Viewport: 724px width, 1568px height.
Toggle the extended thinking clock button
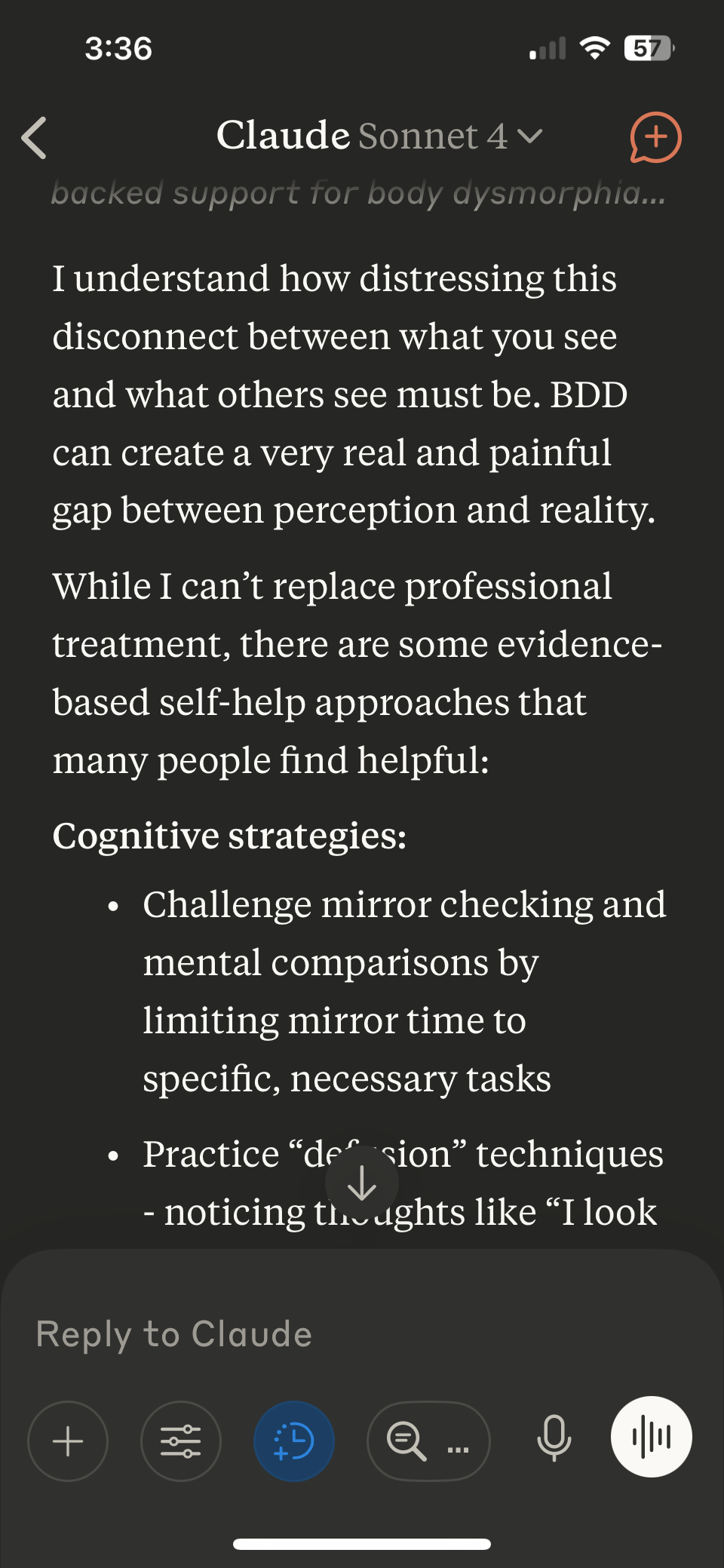click(x=294, y=1441)
